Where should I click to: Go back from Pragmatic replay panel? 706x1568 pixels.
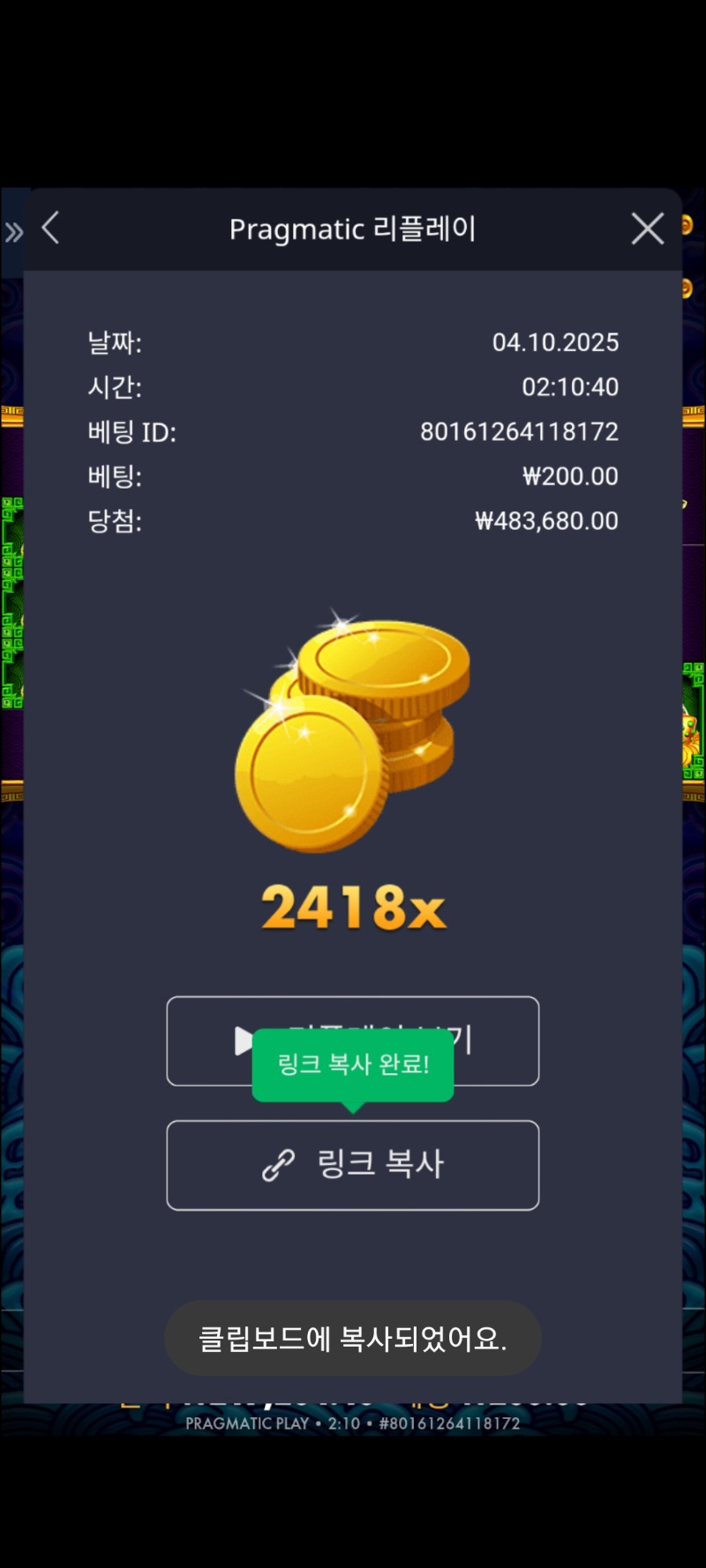[x=51, y=228]
